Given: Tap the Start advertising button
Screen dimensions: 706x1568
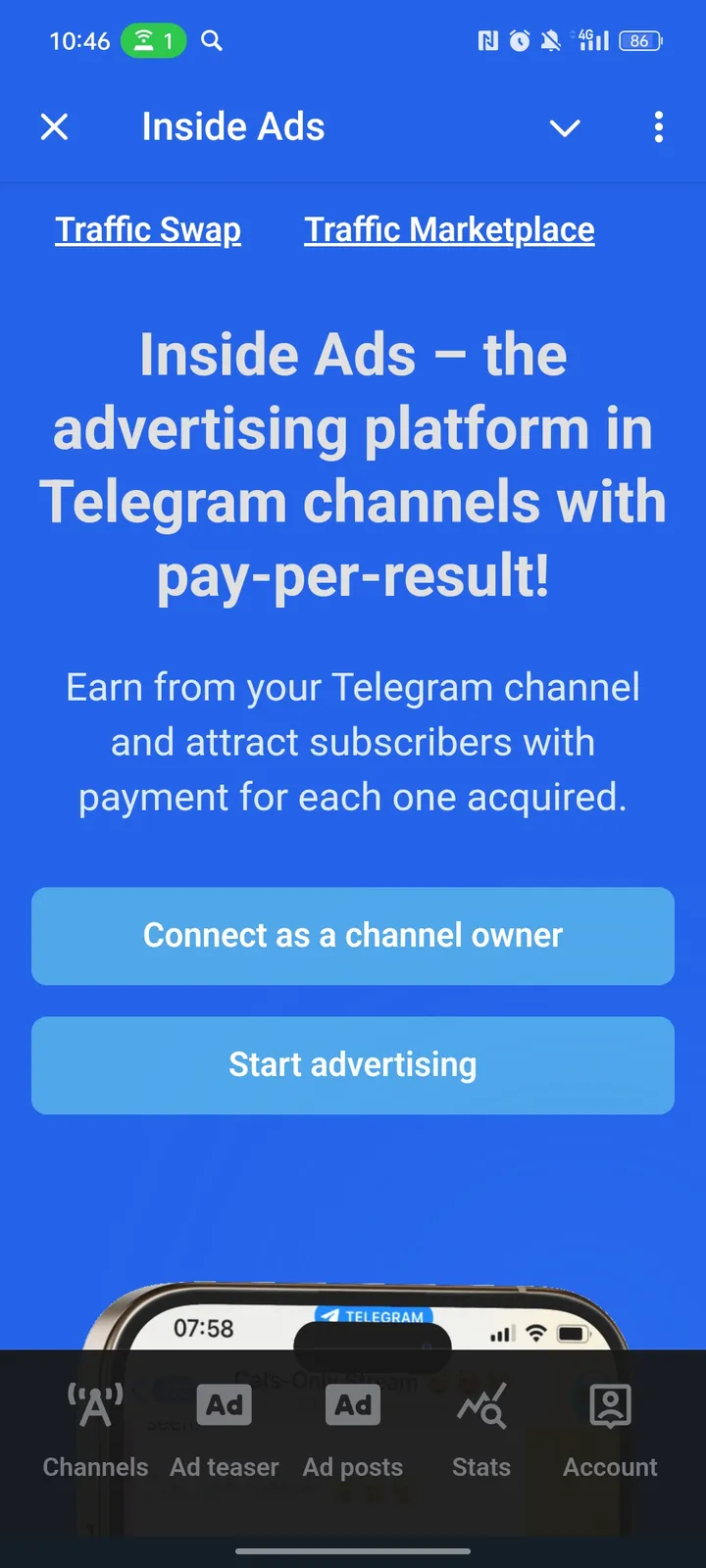Looking at the screenshot, I should coord(353,1065).
